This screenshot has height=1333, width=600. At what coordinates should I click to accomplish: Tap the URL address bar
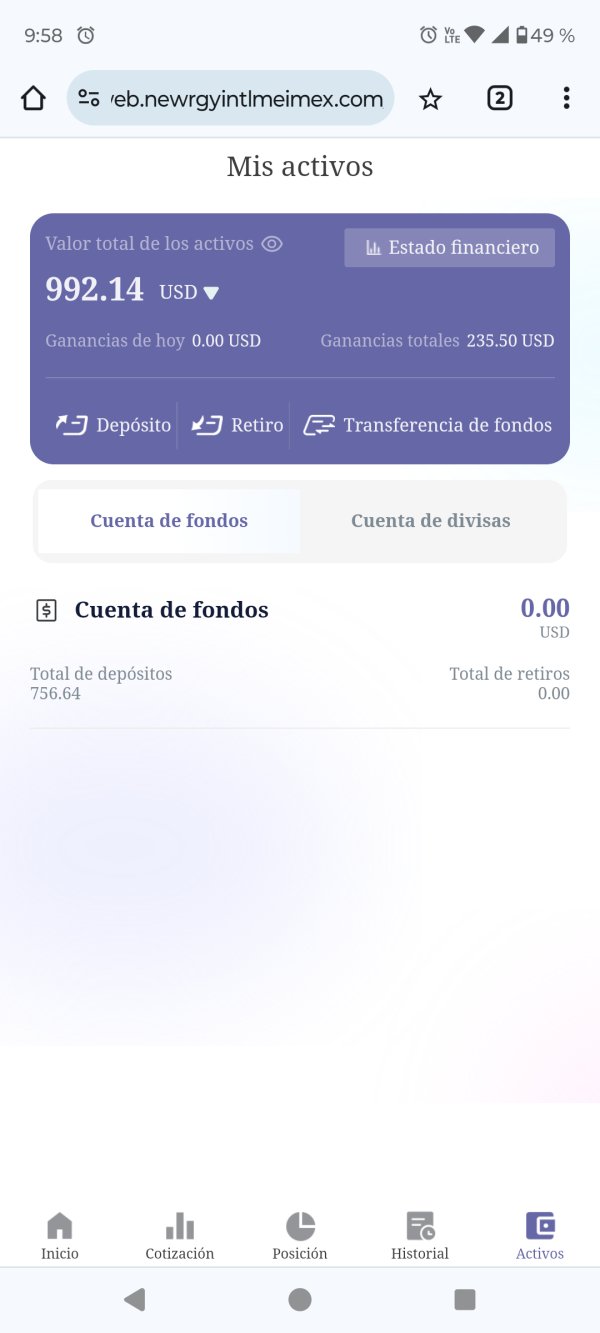[231, 98]
